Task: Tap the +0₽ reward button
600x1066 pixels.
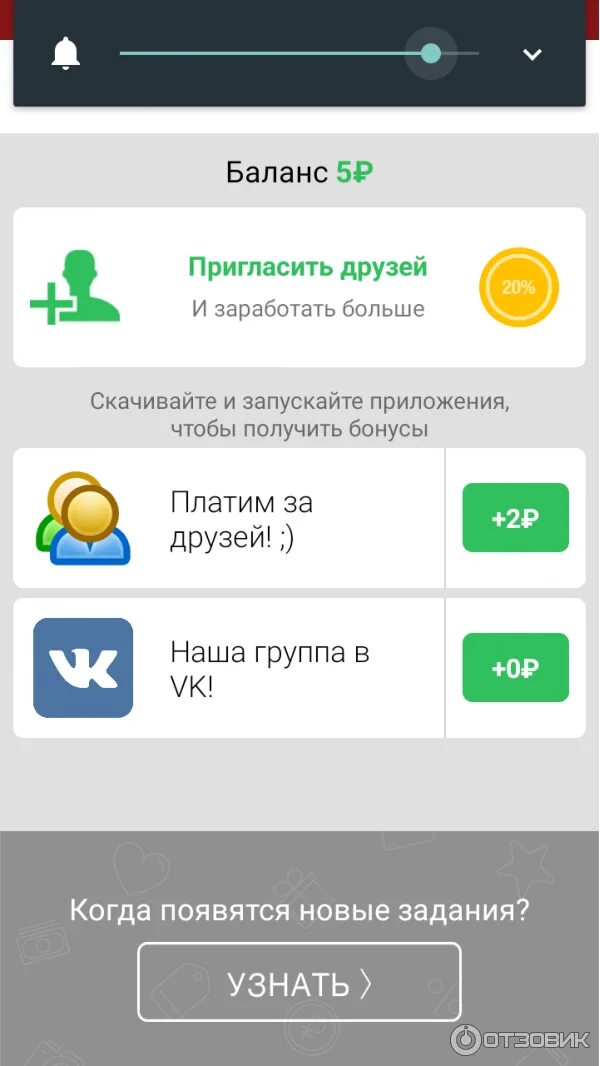Action: coord(515,668)
